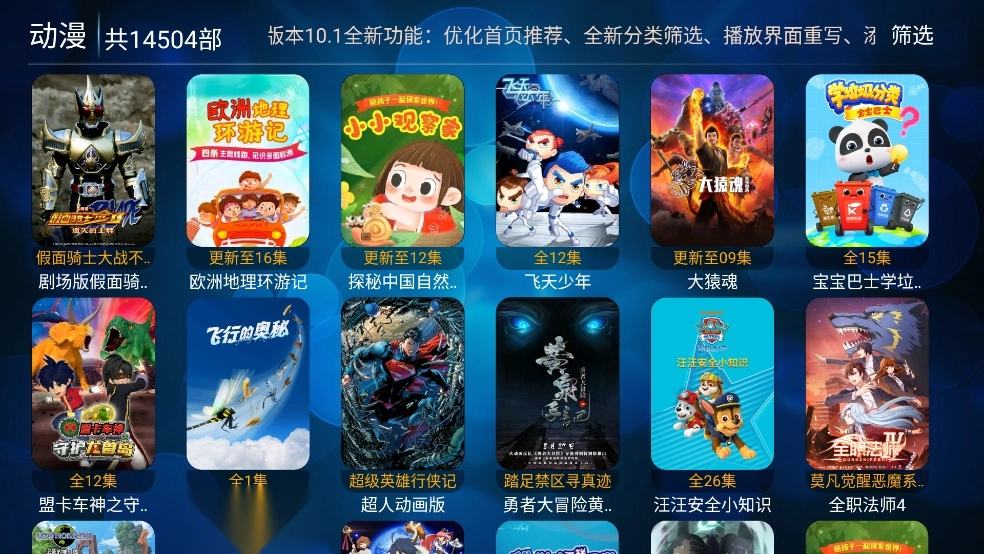Open the 筛选 filter button
The height and width of the screenshot is (554, 984).
911,36
